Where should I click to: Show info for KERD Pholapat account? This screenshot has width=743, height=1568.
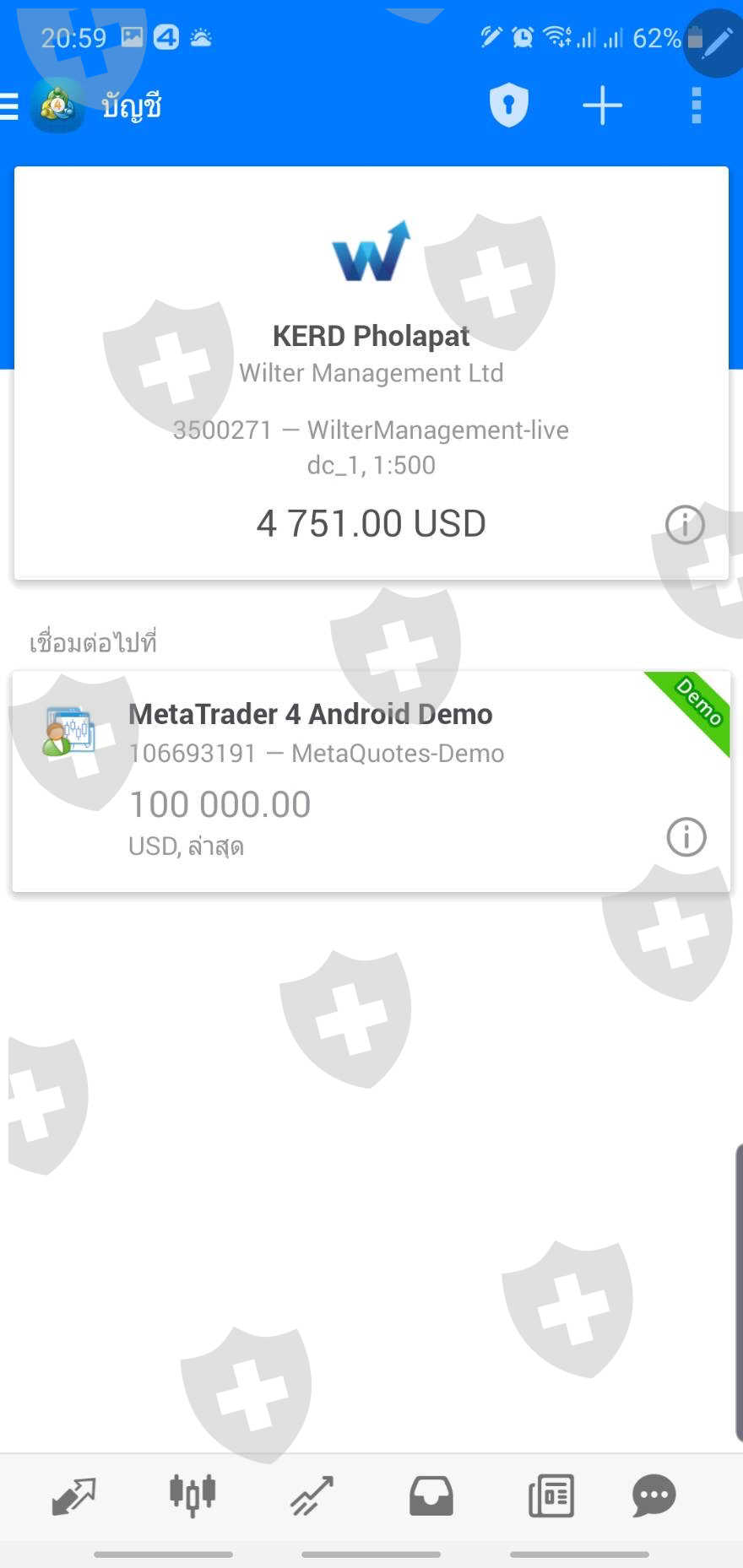click(685, 524)
